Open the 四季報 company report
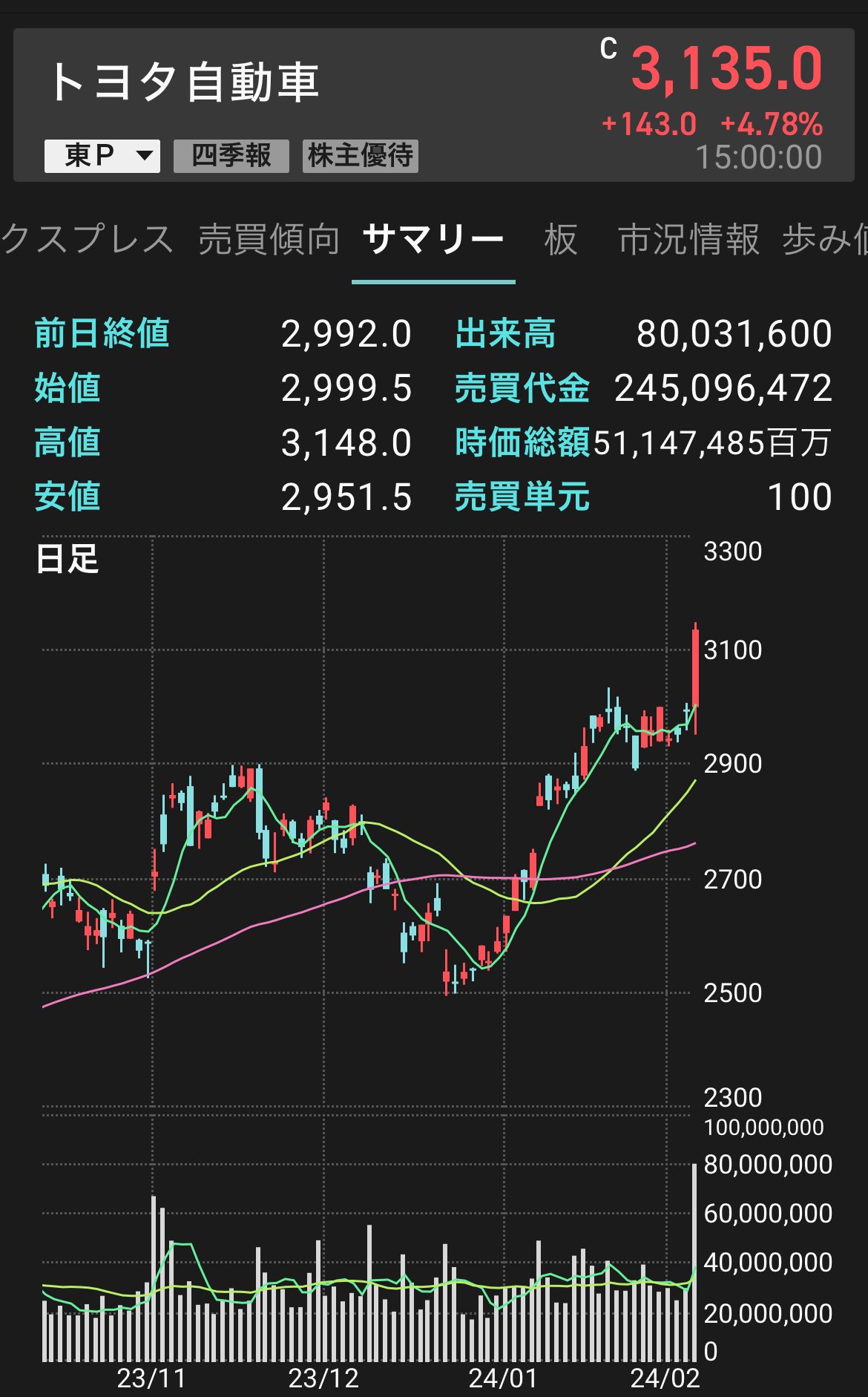868x1397 pixels. click(x=231, y=156)
